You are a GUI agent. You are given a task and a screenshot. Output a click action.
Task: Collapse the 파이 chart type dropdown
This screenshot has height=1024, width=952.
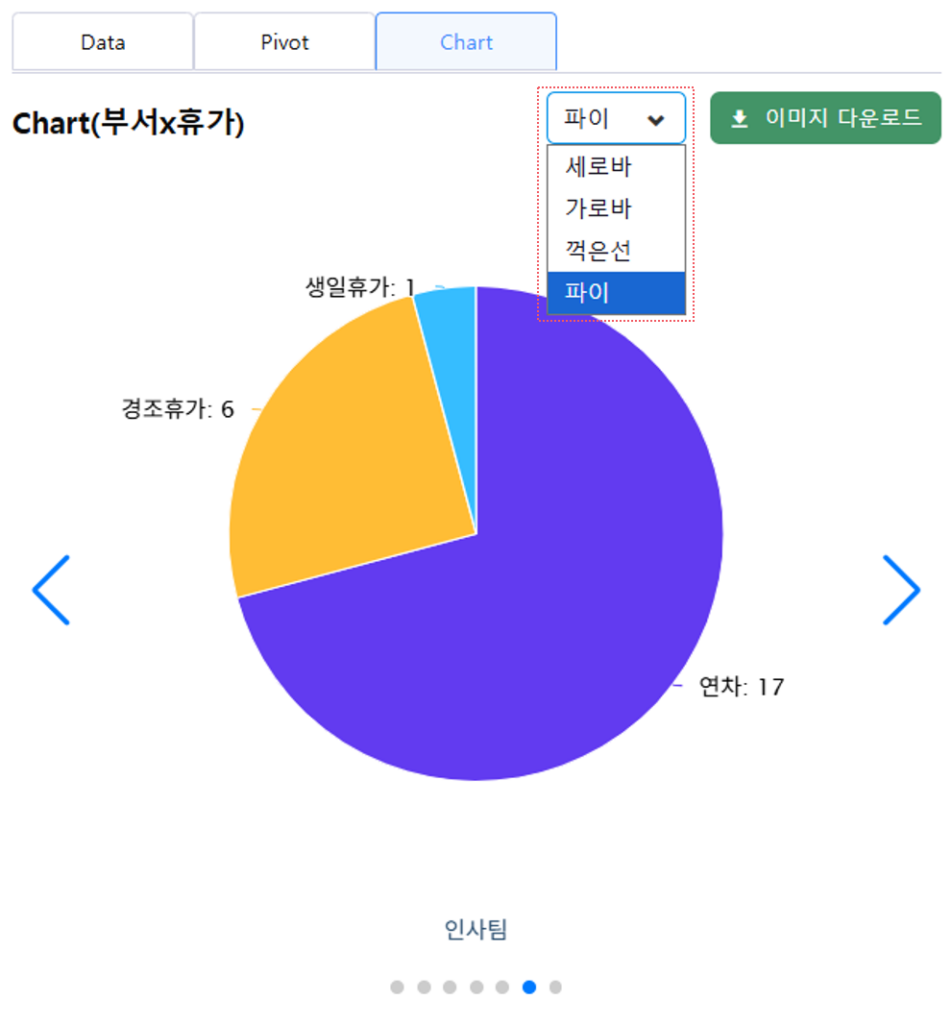[x=615, y=119]
